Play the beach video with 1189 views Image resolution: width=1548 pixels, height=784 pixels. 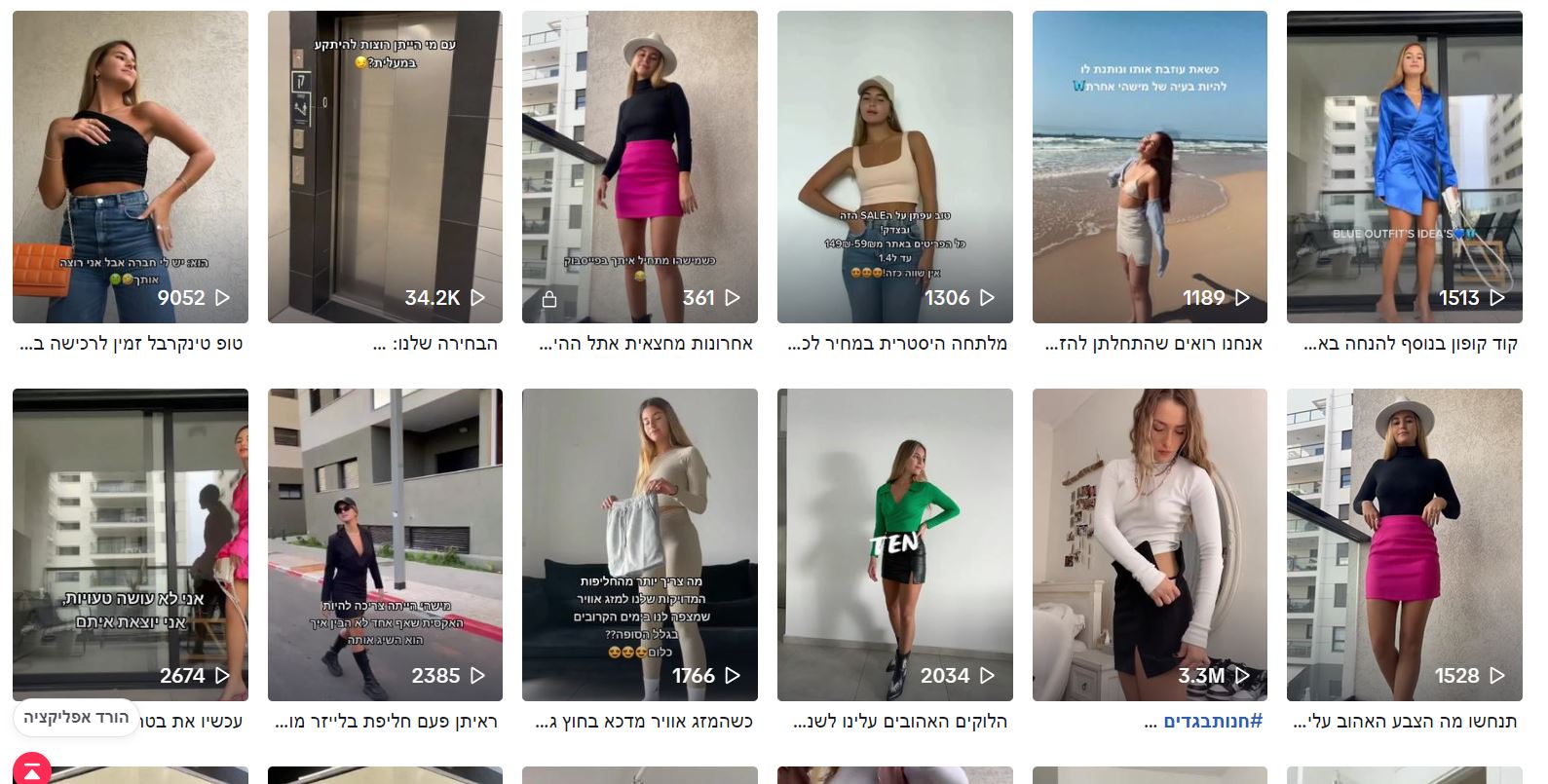point(1150,167)
